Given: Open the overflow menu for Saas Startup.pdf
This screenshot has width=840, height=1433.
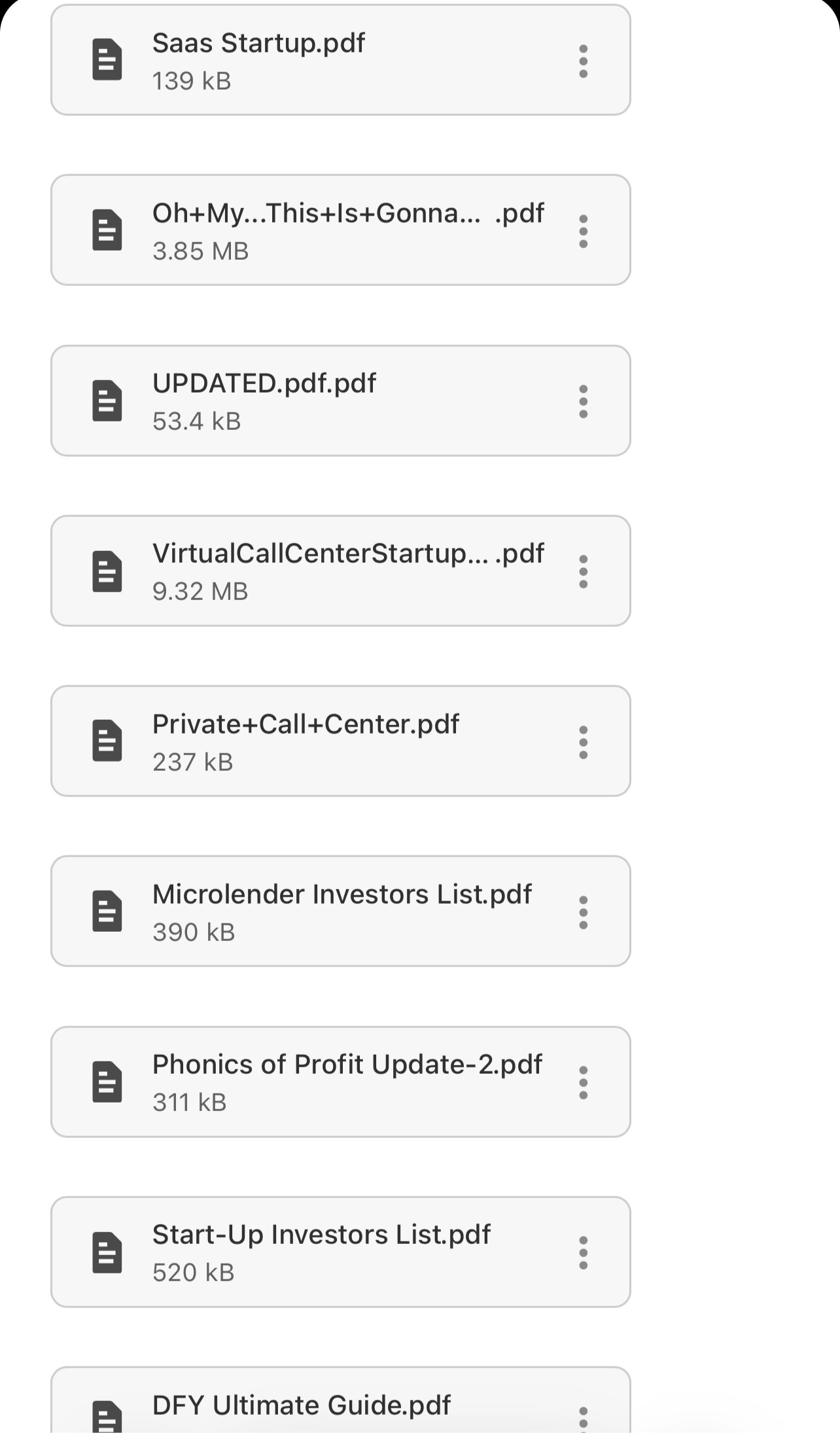Looking at the screenshot, I should (583, 61).
